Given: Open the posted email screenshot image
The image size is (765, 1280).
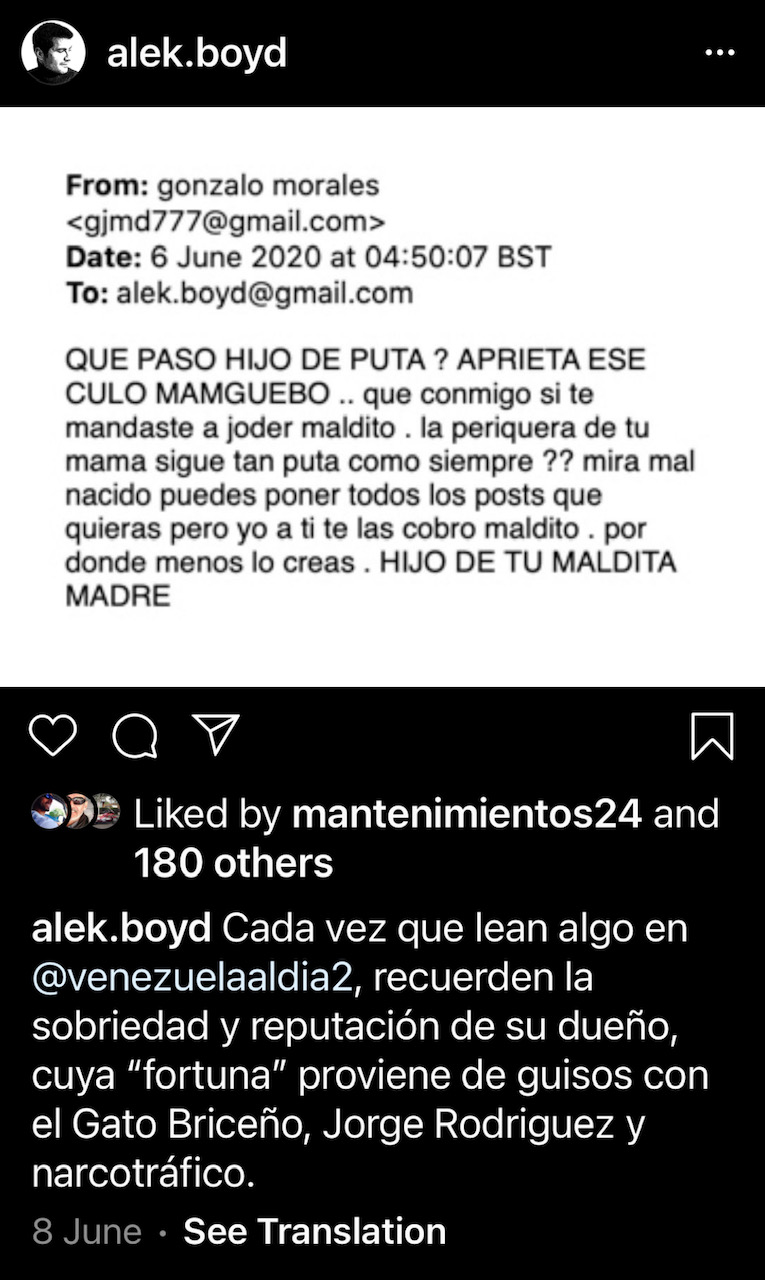Looking at the screenshot, I should coord(382,396).
